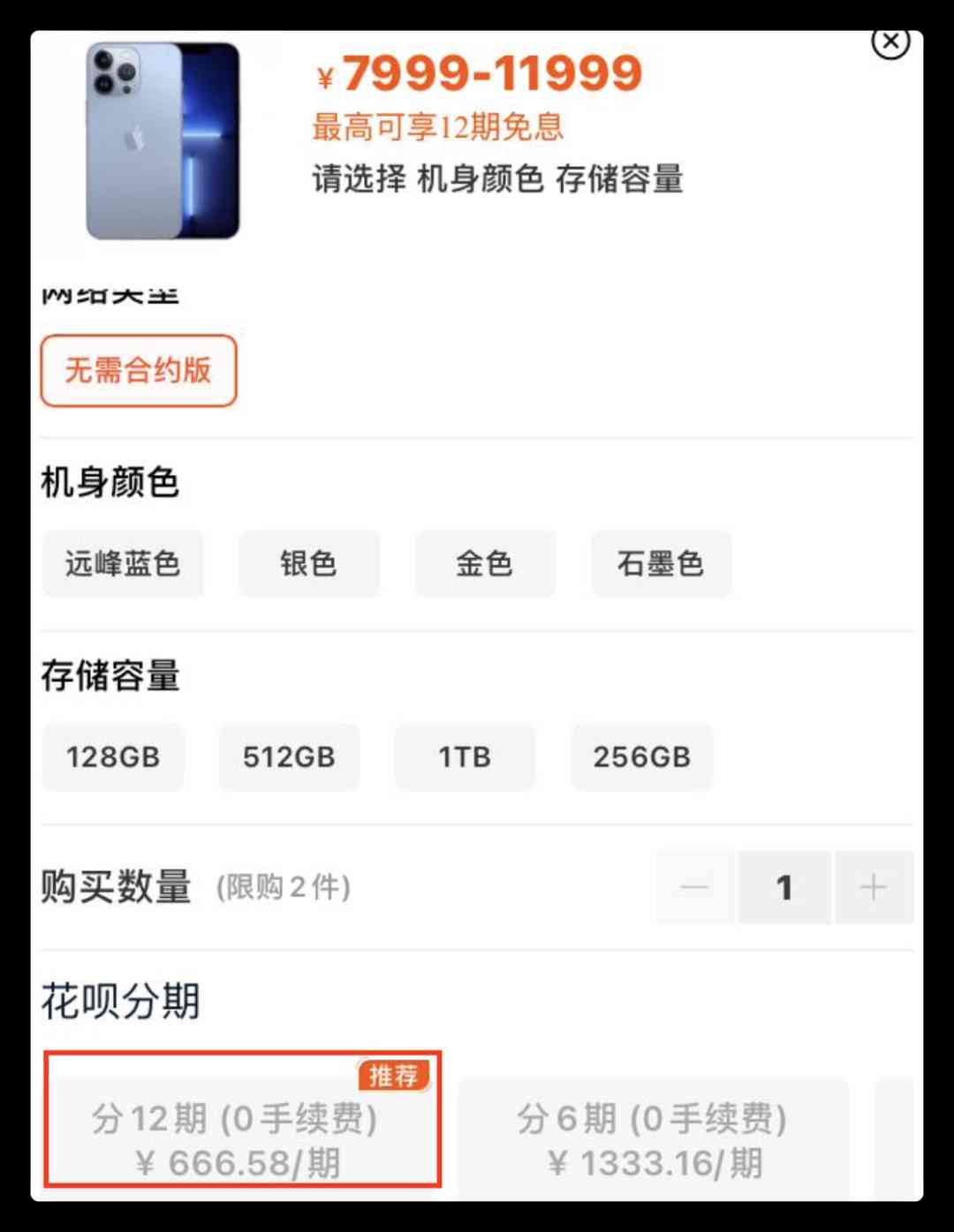Image resolution: width=954 pixels, height=1232 pixels.
Task: Select 256GB storage size
Action: [641, 757]
